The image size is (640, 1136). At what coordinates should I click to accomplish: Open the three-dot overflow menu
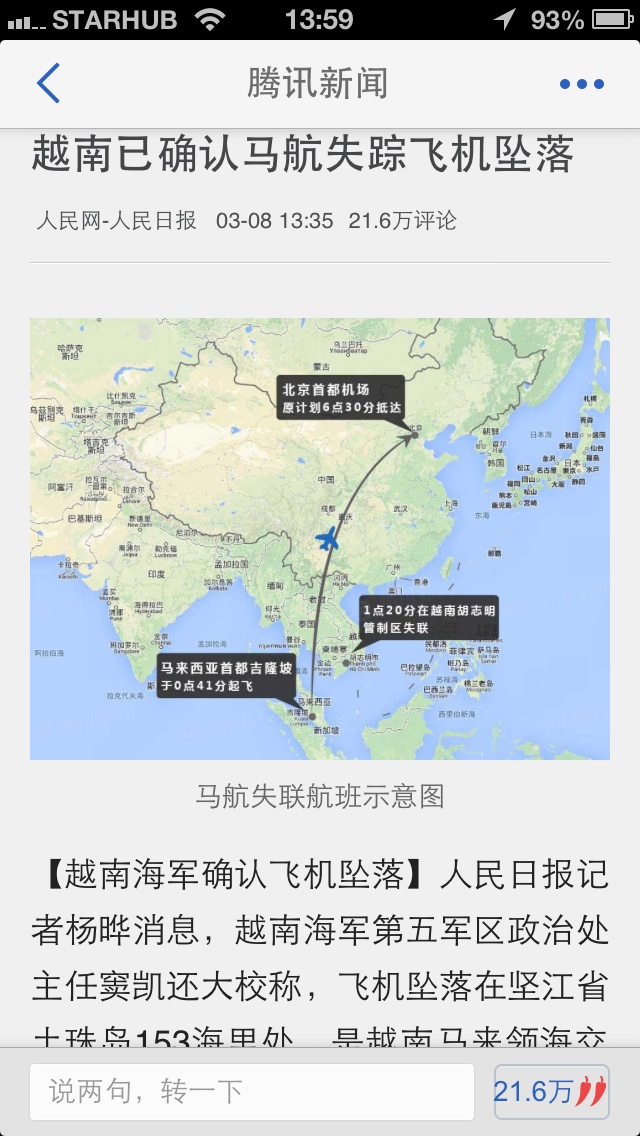coord(582,85)
